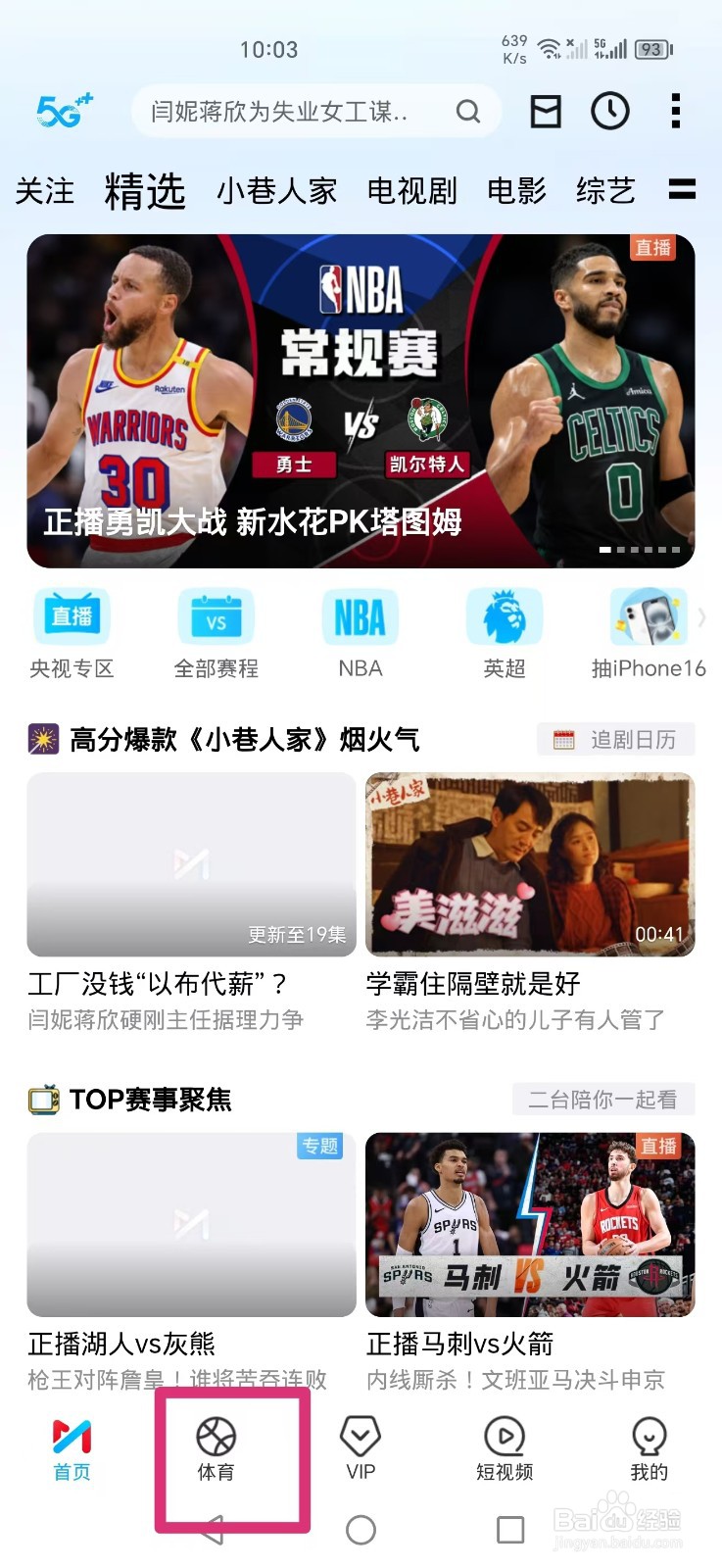Switch to the 综艺 channel tab
Viewport: 722px width, 1568px height.
tap(604, 191)
